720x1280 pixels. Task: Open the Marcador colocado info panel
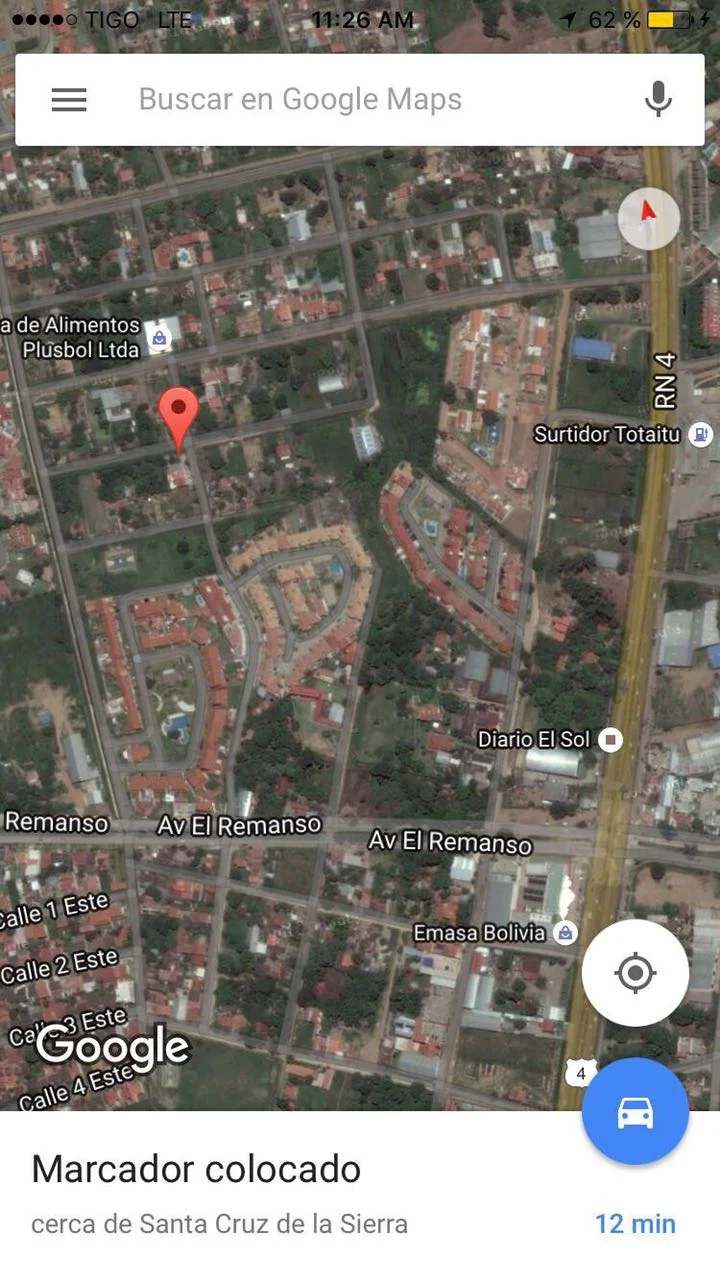(x=196, y=1168)
